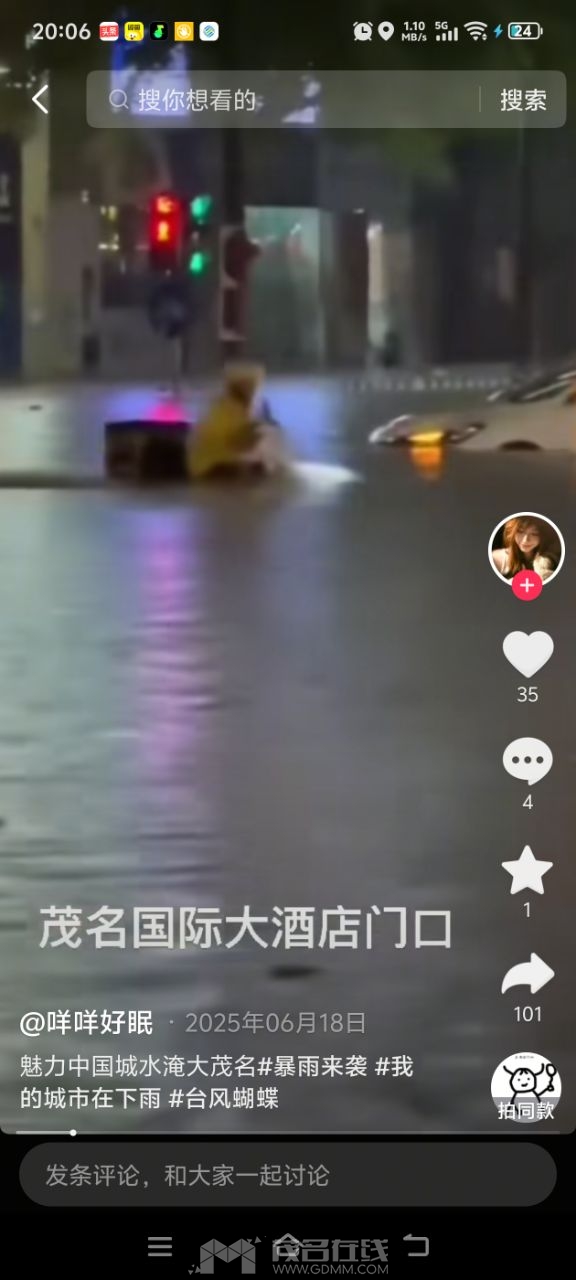The image size is (576, 1280).
Task: Open the creator's avatar profile
Action: [x=526, y=550]
